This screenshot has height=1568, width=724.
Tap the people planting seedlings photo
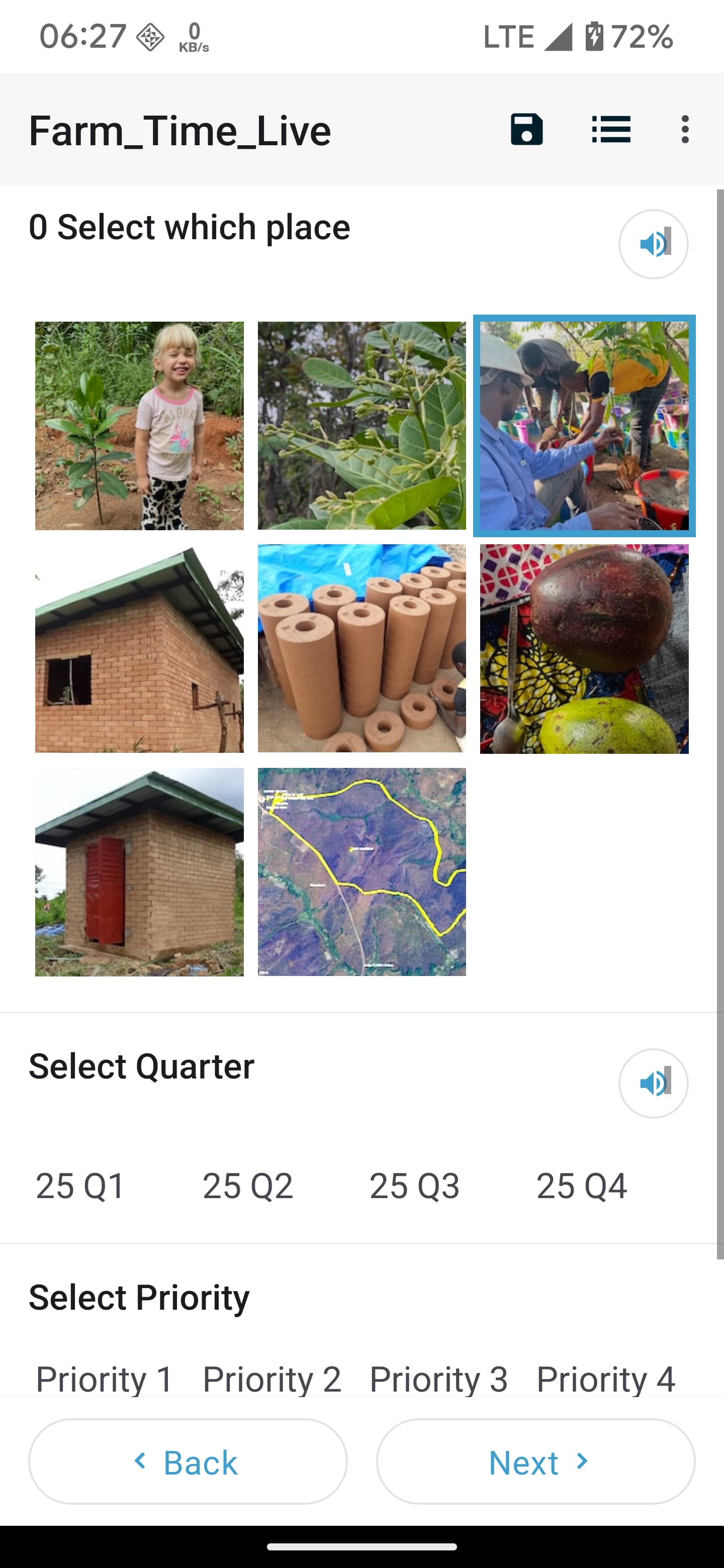pyautogui.click(x=584, y=426)
